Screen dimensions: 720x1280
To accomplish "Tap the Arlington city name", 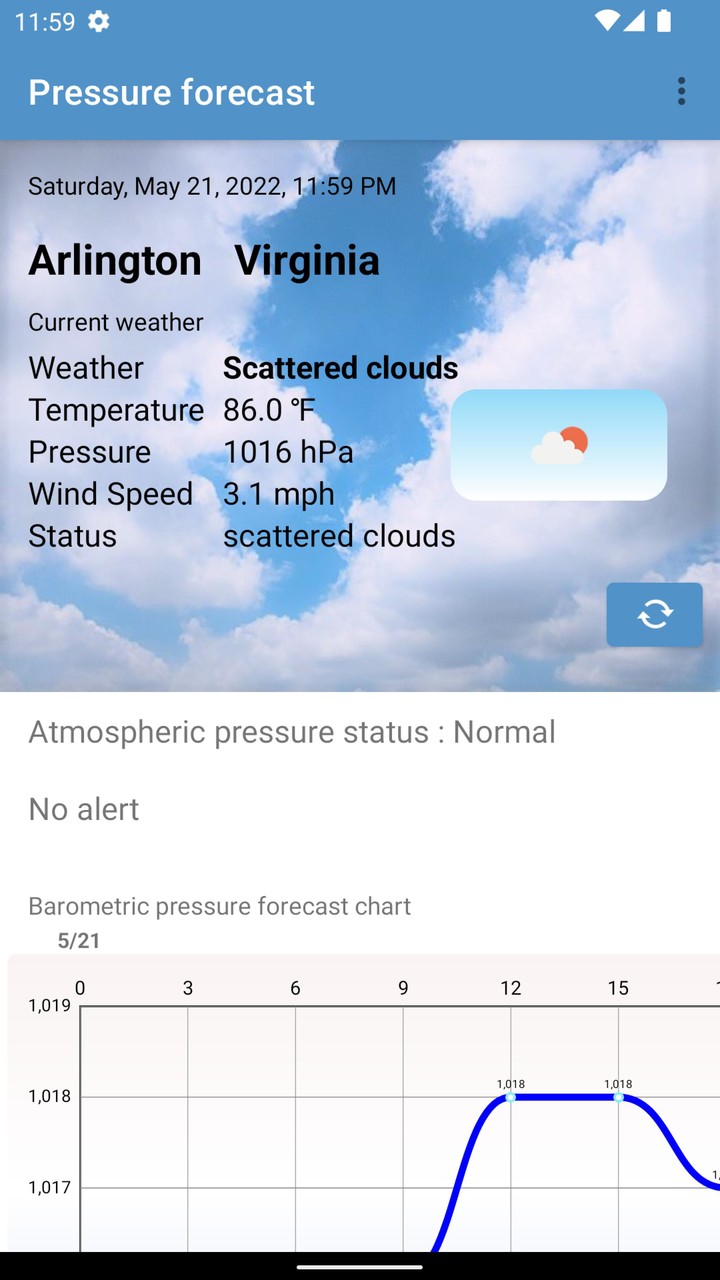I will 115,260.
